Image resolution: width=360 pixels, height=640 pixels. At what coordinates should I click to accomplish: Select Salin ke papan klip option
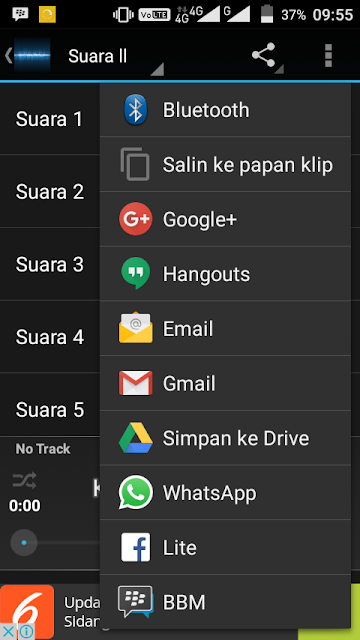225,164
